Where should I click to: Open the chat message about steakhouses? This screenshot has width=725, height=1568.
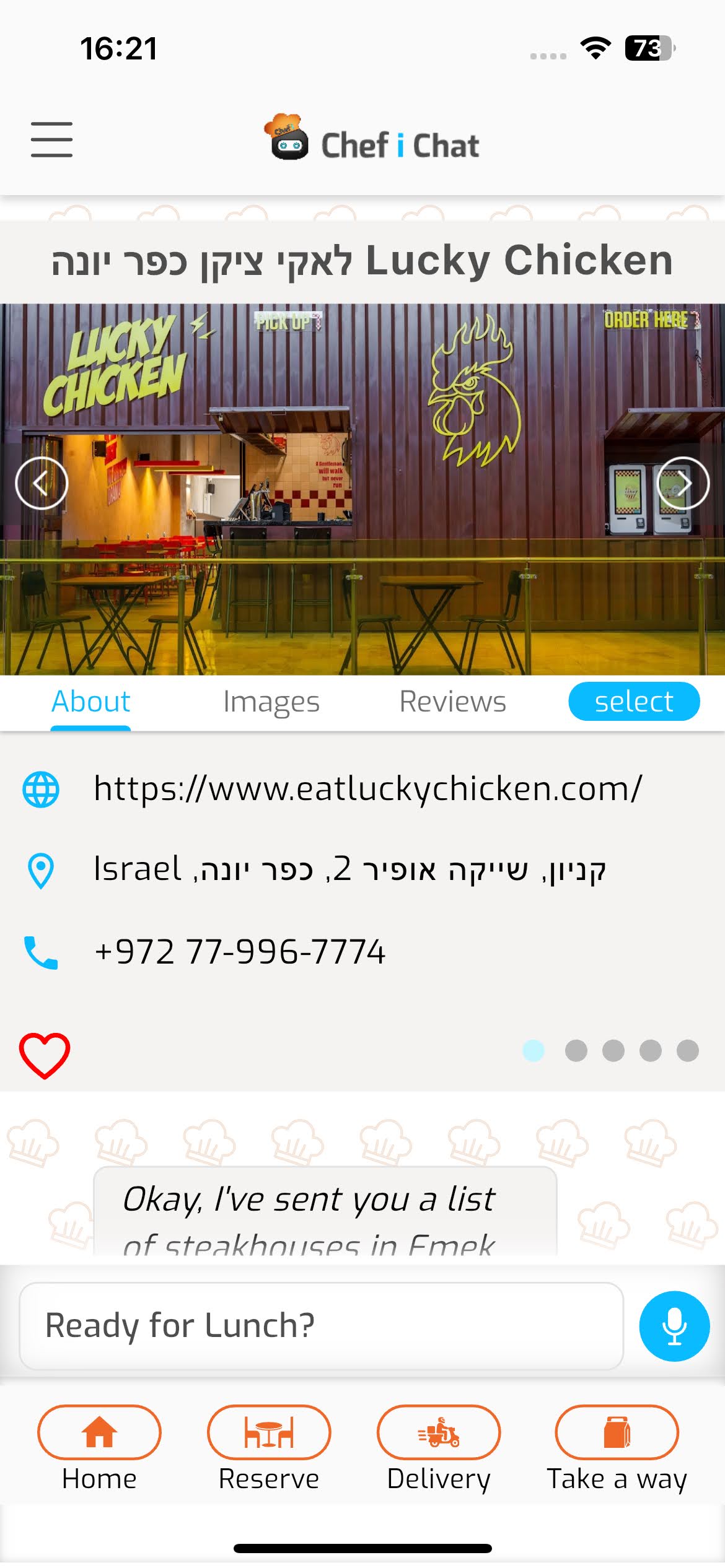(325, 1214)
